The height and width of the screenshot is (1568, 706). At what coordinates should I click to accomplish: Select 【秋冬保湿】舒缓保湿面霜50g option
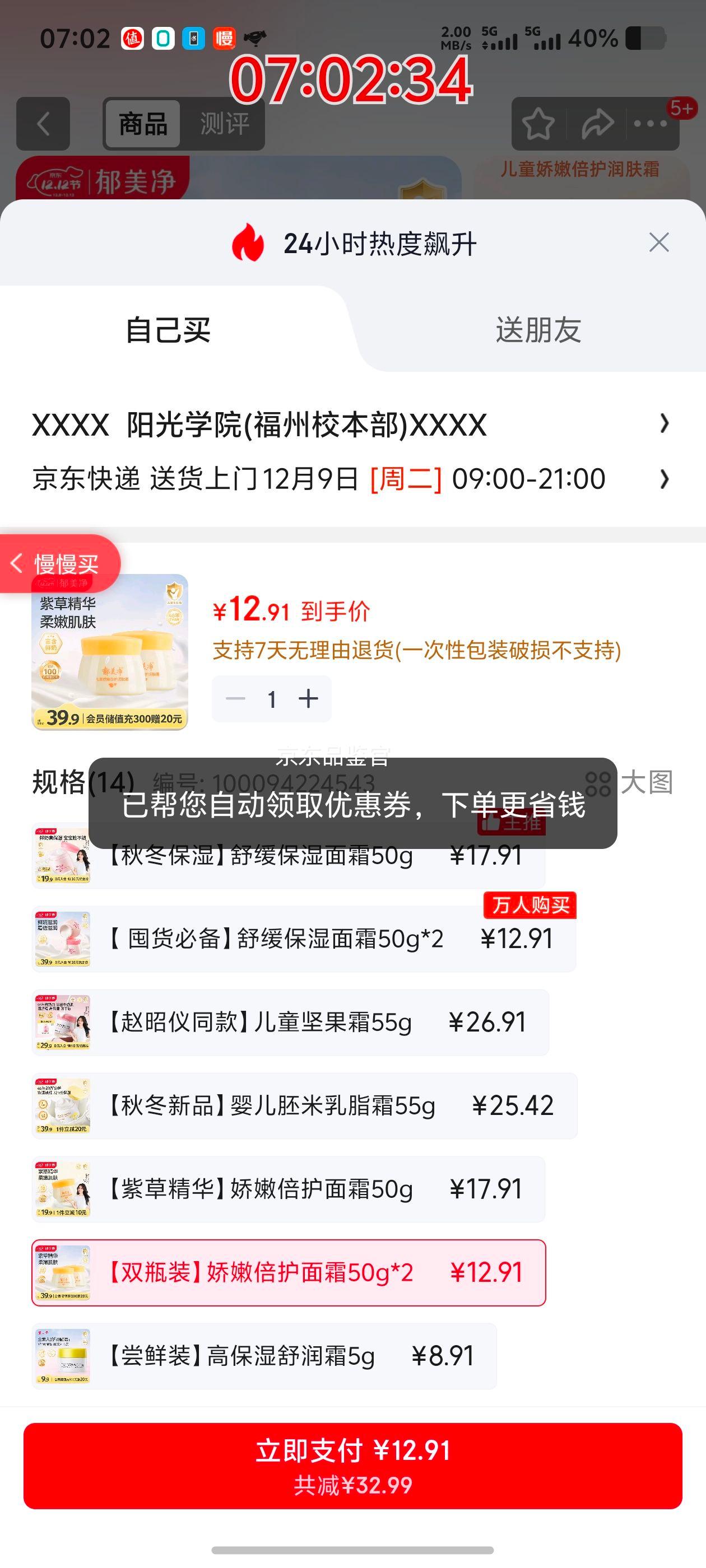287,864
